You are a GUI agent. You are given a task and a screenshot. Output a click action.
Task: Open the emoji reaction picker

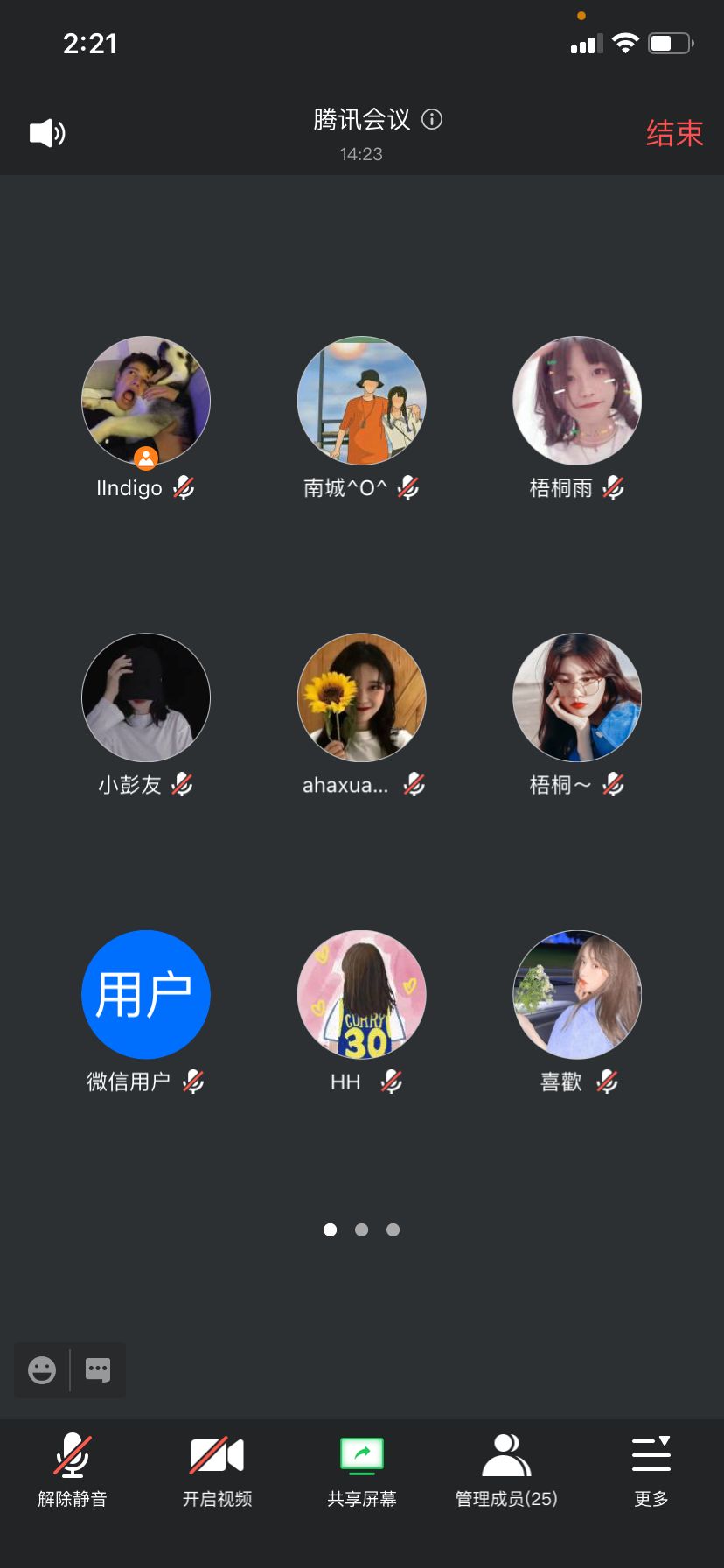tap(41, 1369)
